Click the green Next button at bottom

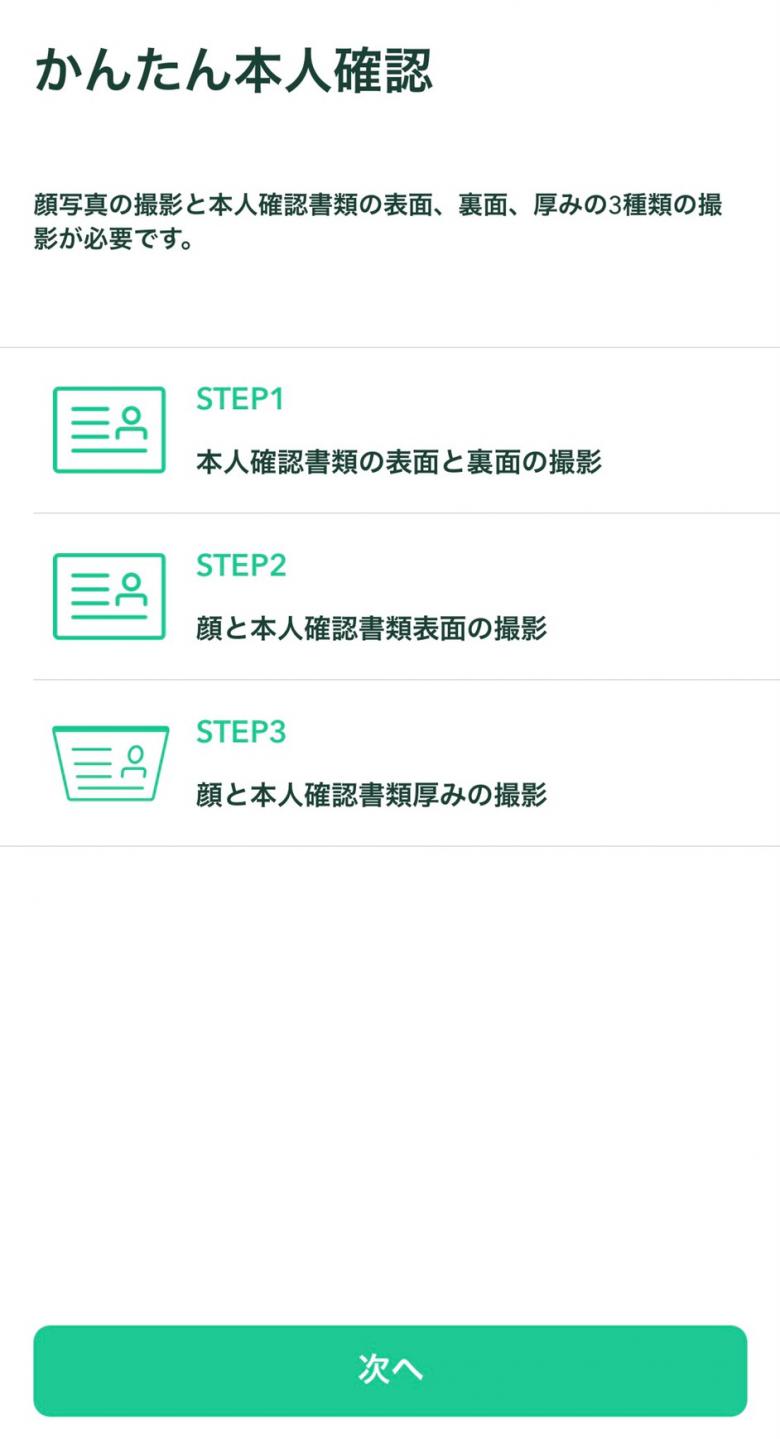(x=390, y=1372)
